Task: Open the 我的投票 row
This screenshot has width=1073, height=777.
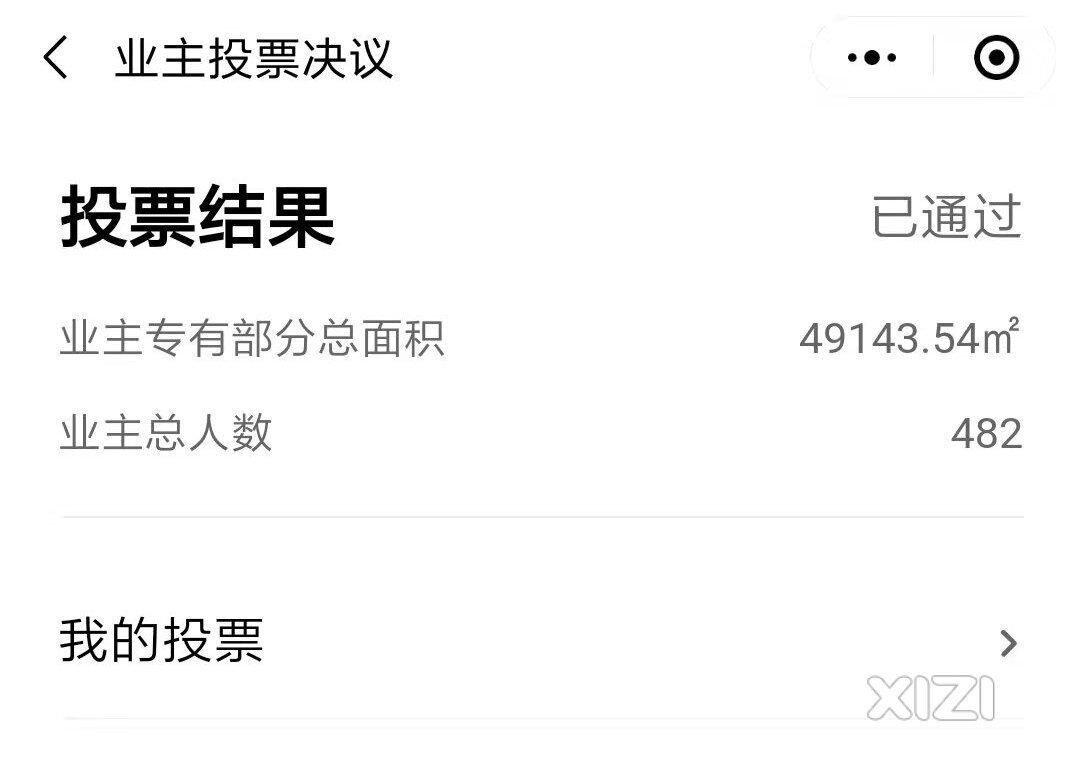Action: [540, 642]
